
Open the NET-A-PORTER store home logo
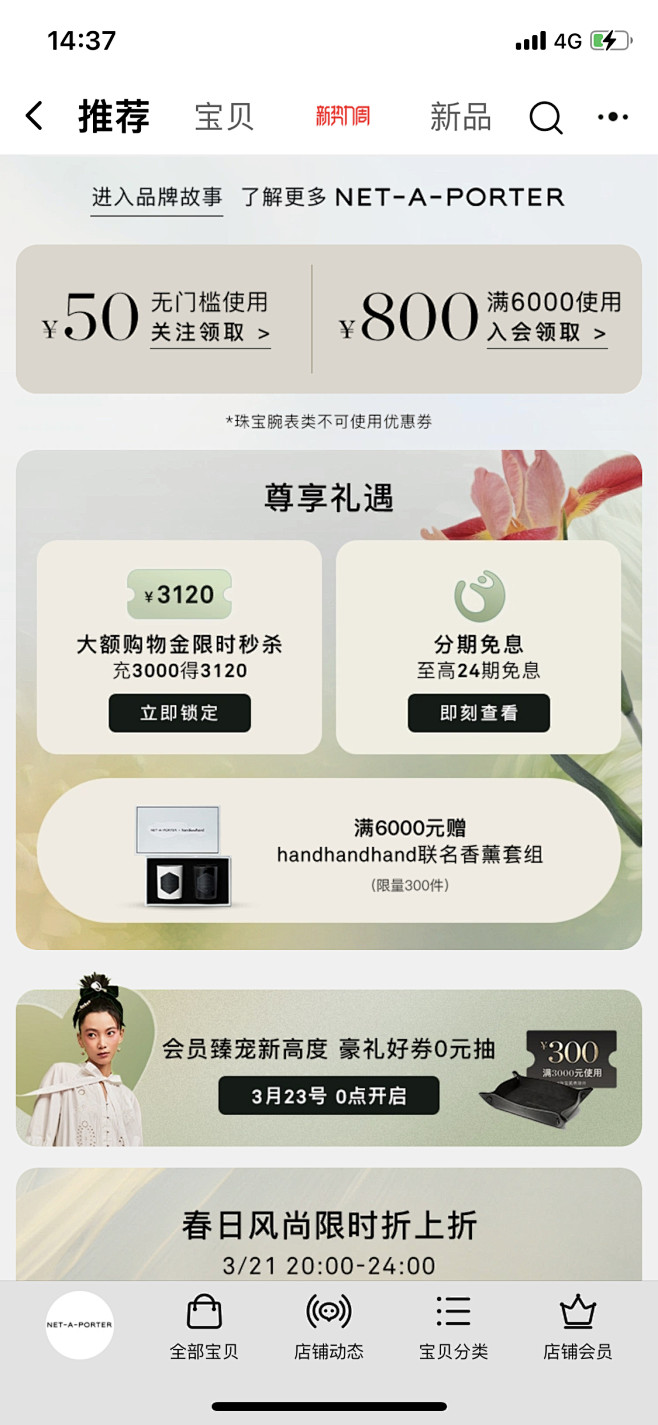pos(80,1325)
